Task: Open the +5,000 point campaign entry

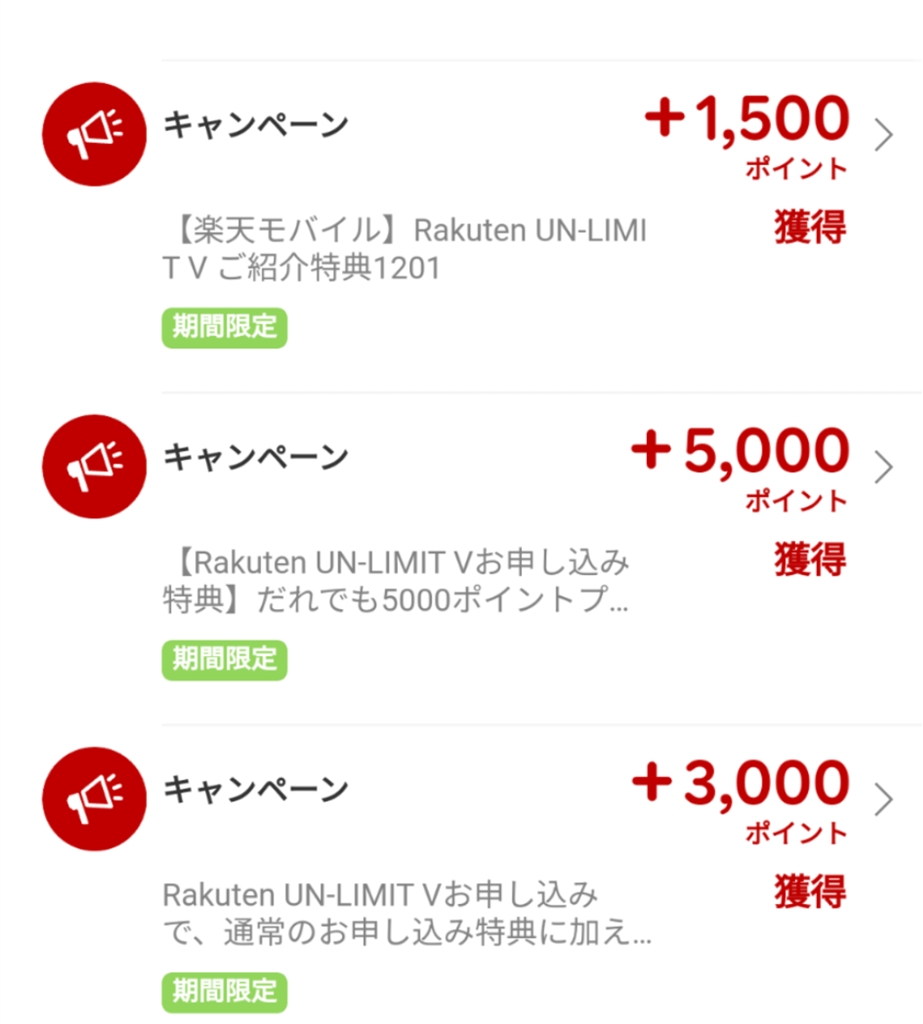Action: 882,467
